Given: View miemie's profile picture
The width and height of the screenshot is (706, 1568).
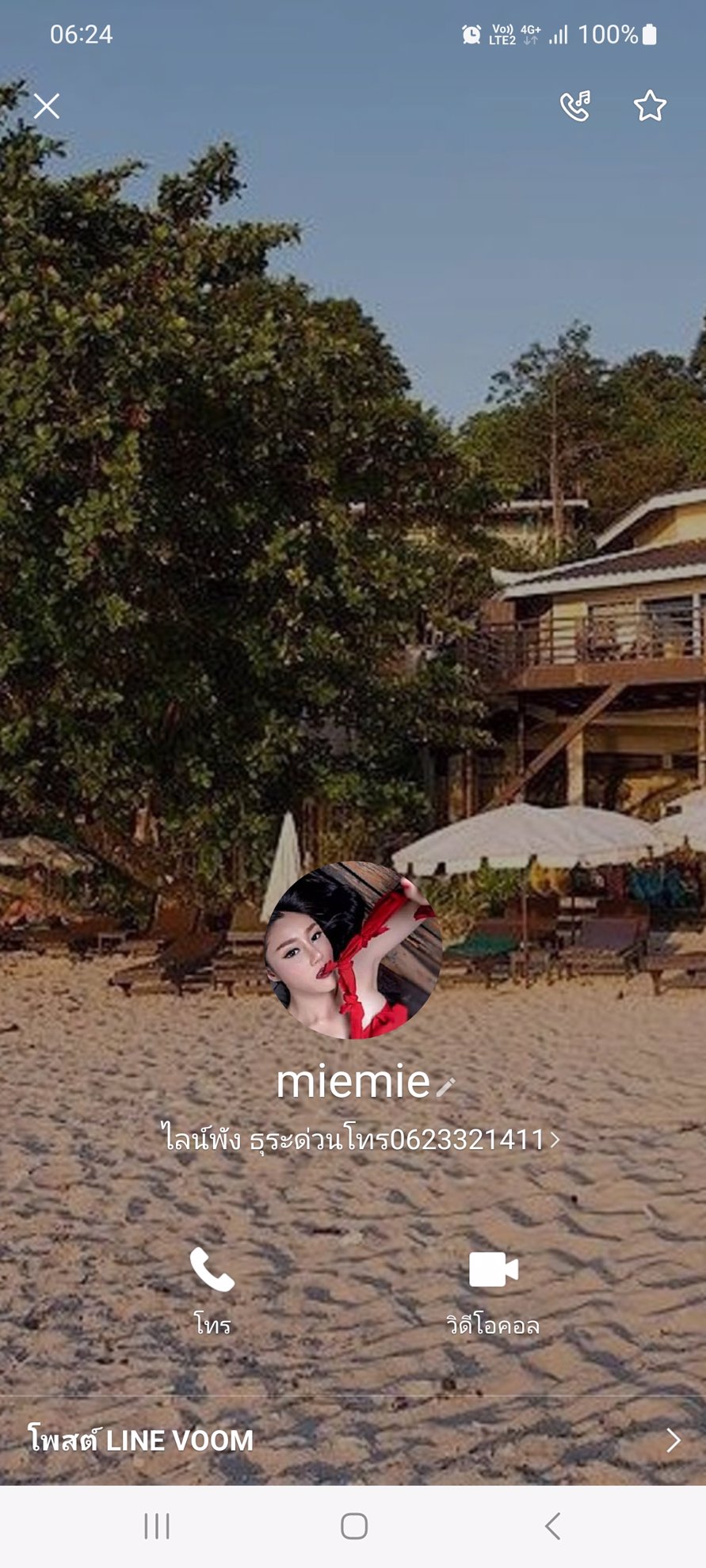Looking at the screenshot, I should coord(353,950).
